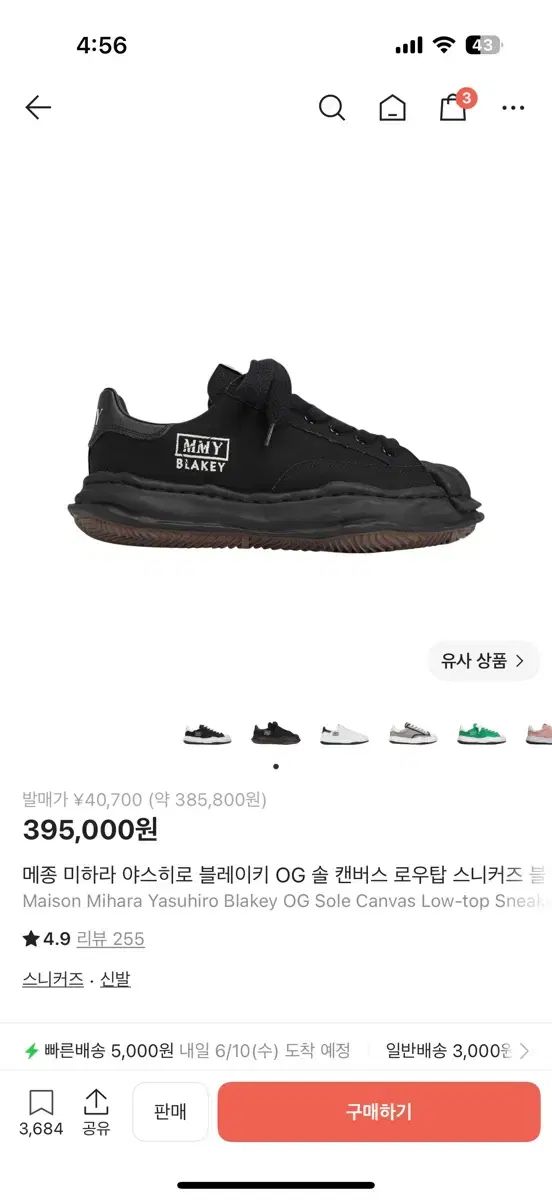Open the shopping bag with 3 items
The height and width of the screenshot is (1200, 552).
pos(456,105)
